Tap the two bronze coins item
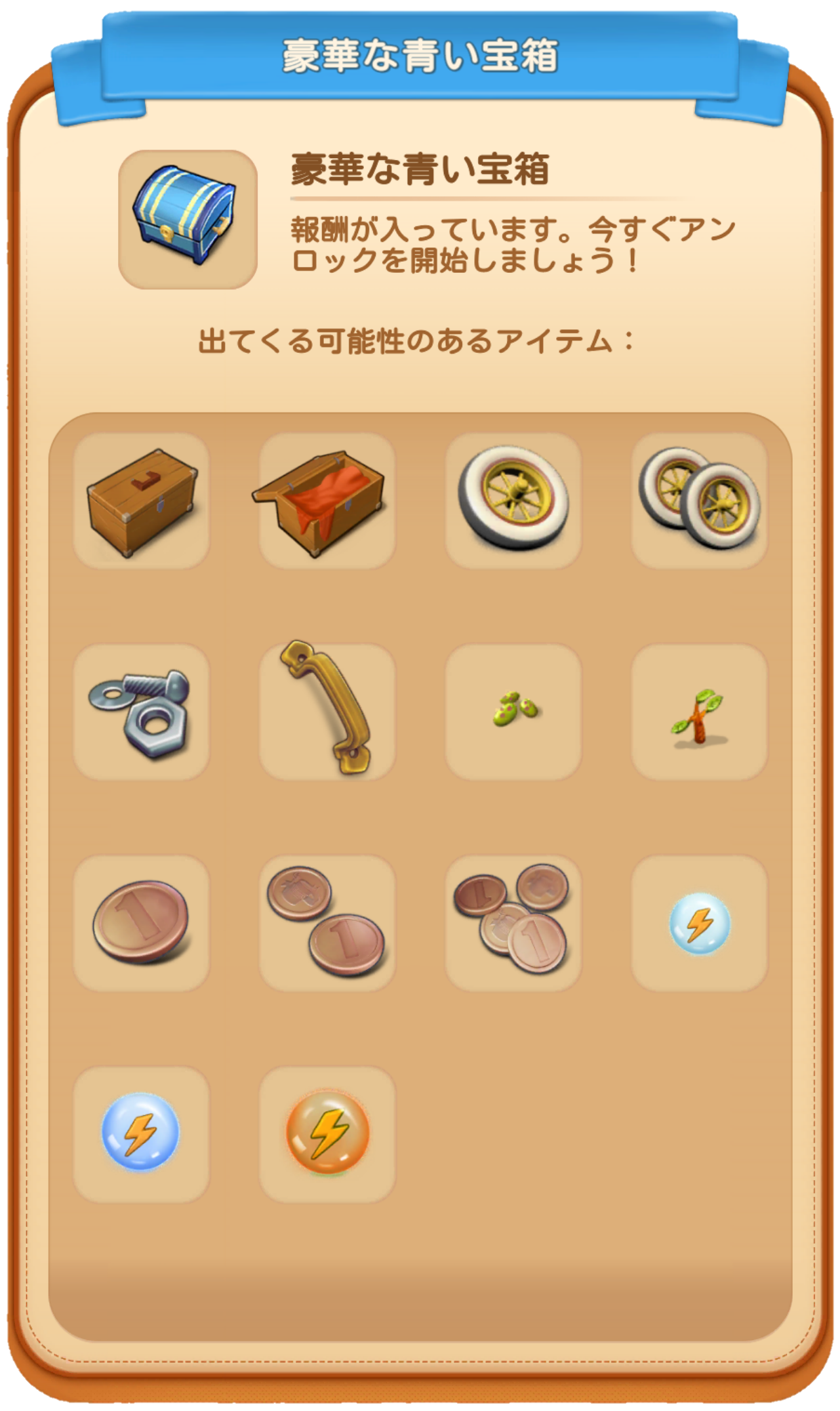Image resolution: width=840 pixels, height=1411 pixels. [327, 923]
